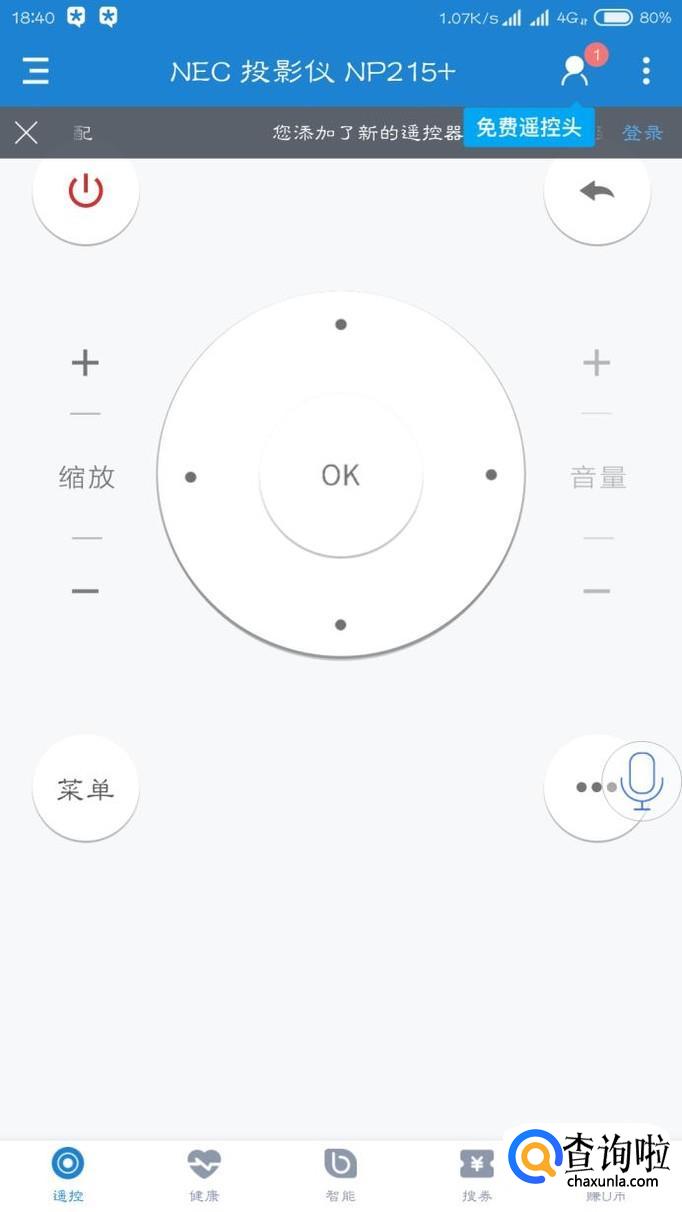
Task: Toggle the projector power button
Action: point(86,190)
